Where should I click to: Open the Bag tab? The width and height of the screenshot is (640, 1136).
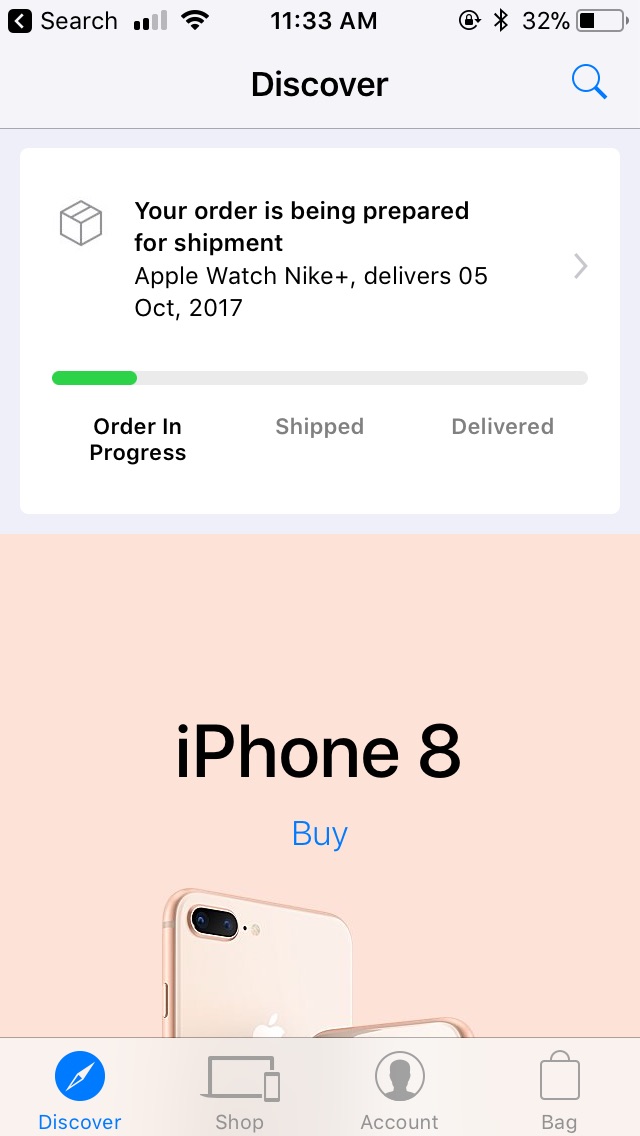click(x=559, y=1090)
